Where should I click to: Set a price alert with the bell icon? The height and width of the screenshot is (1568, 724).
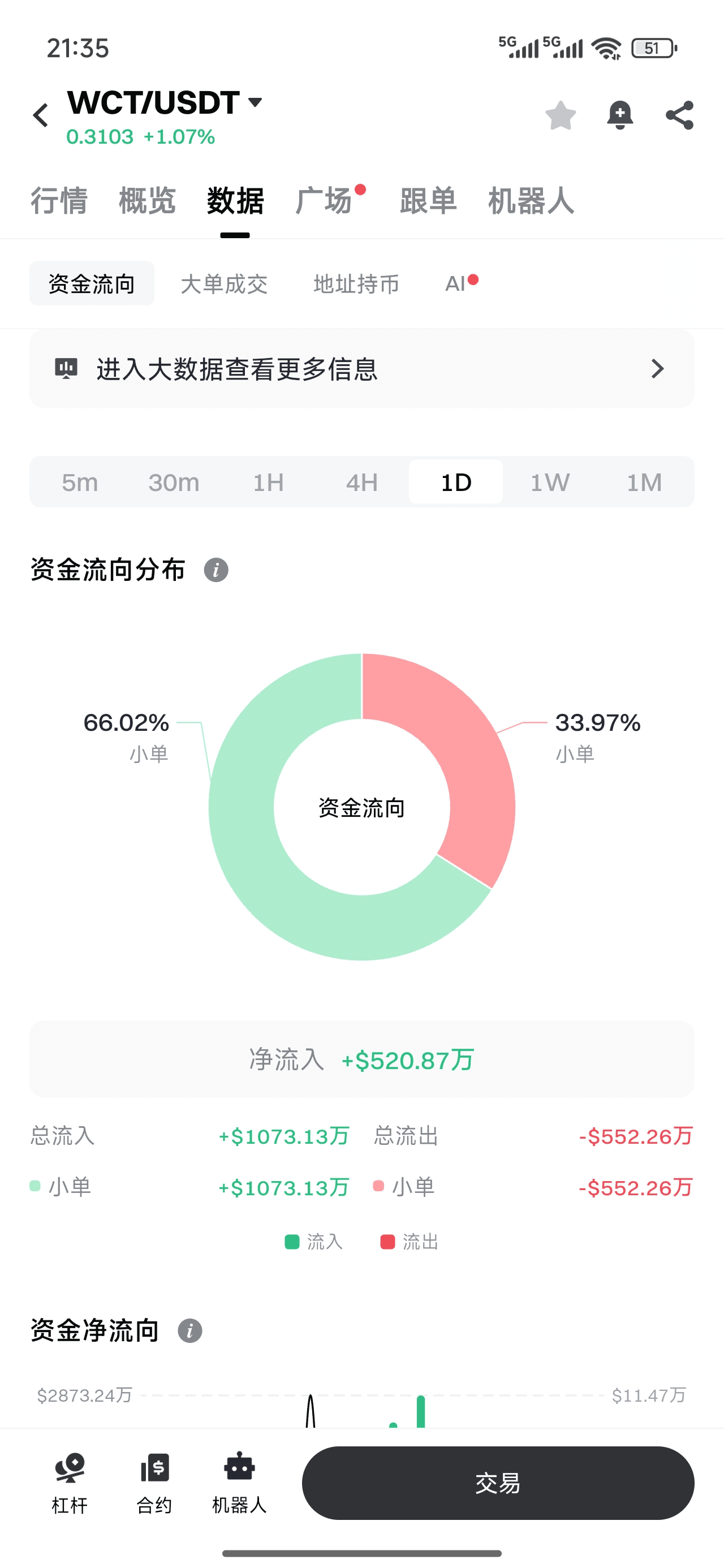(620, 115)
